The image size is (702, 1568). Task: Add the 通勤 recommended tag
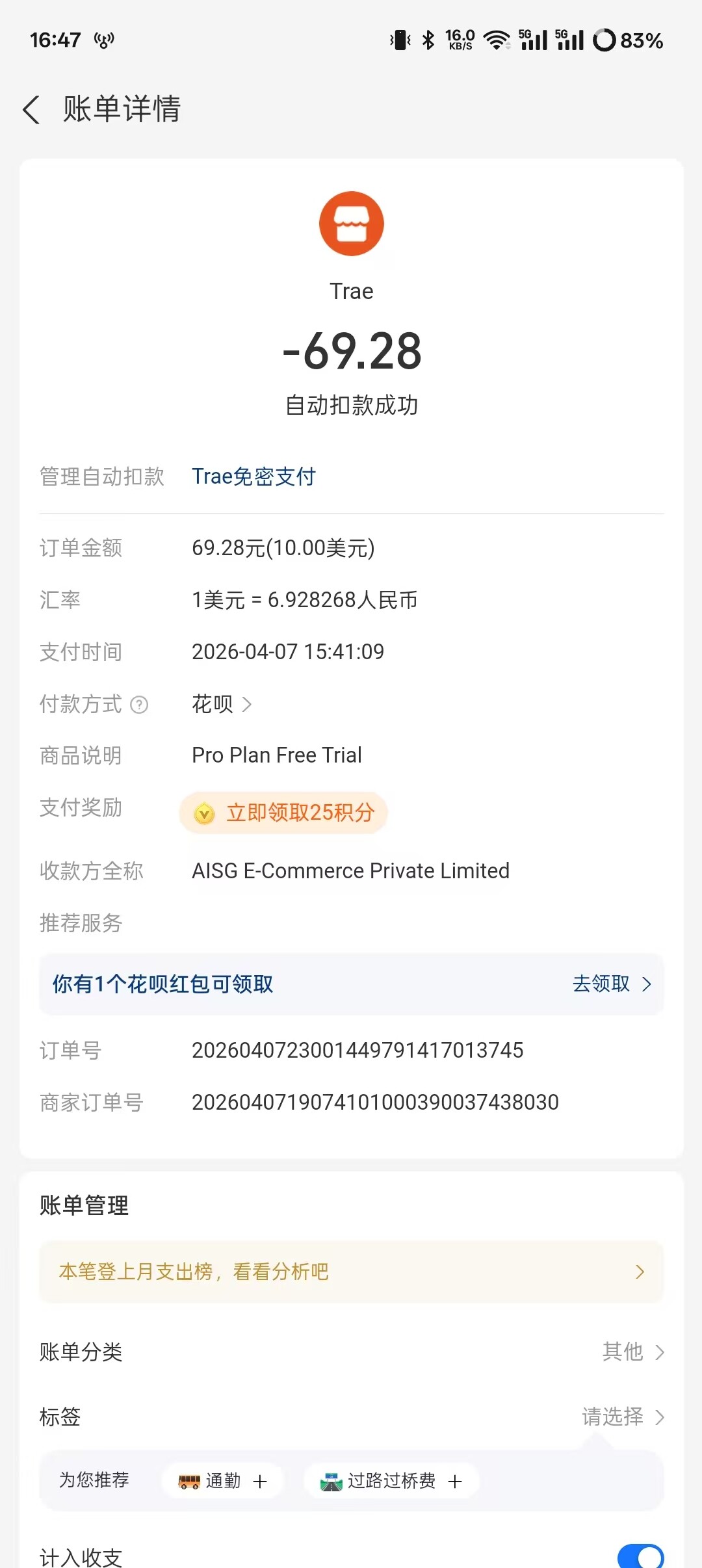click(223, 1481)
